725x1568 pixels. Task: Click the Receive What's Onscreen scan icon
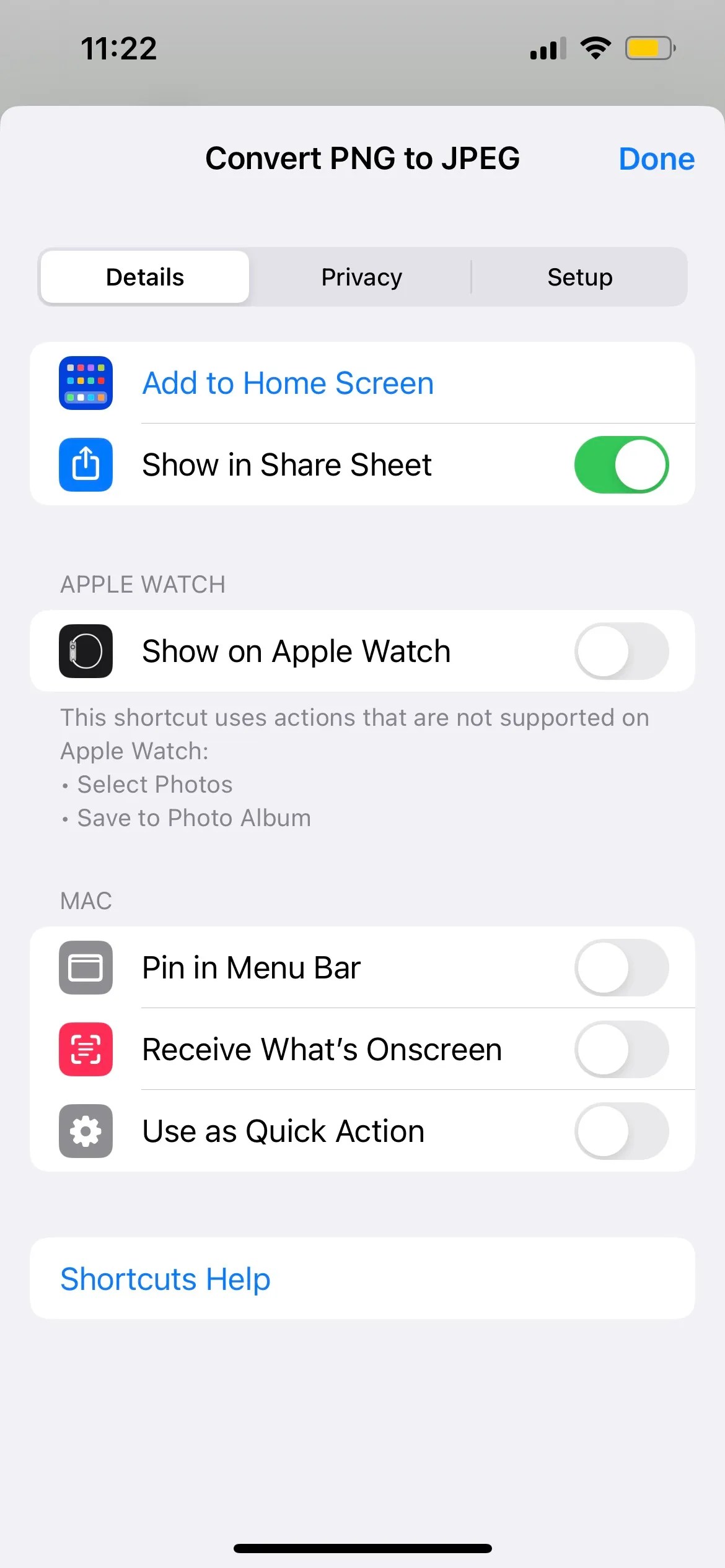pos(86,1050)
